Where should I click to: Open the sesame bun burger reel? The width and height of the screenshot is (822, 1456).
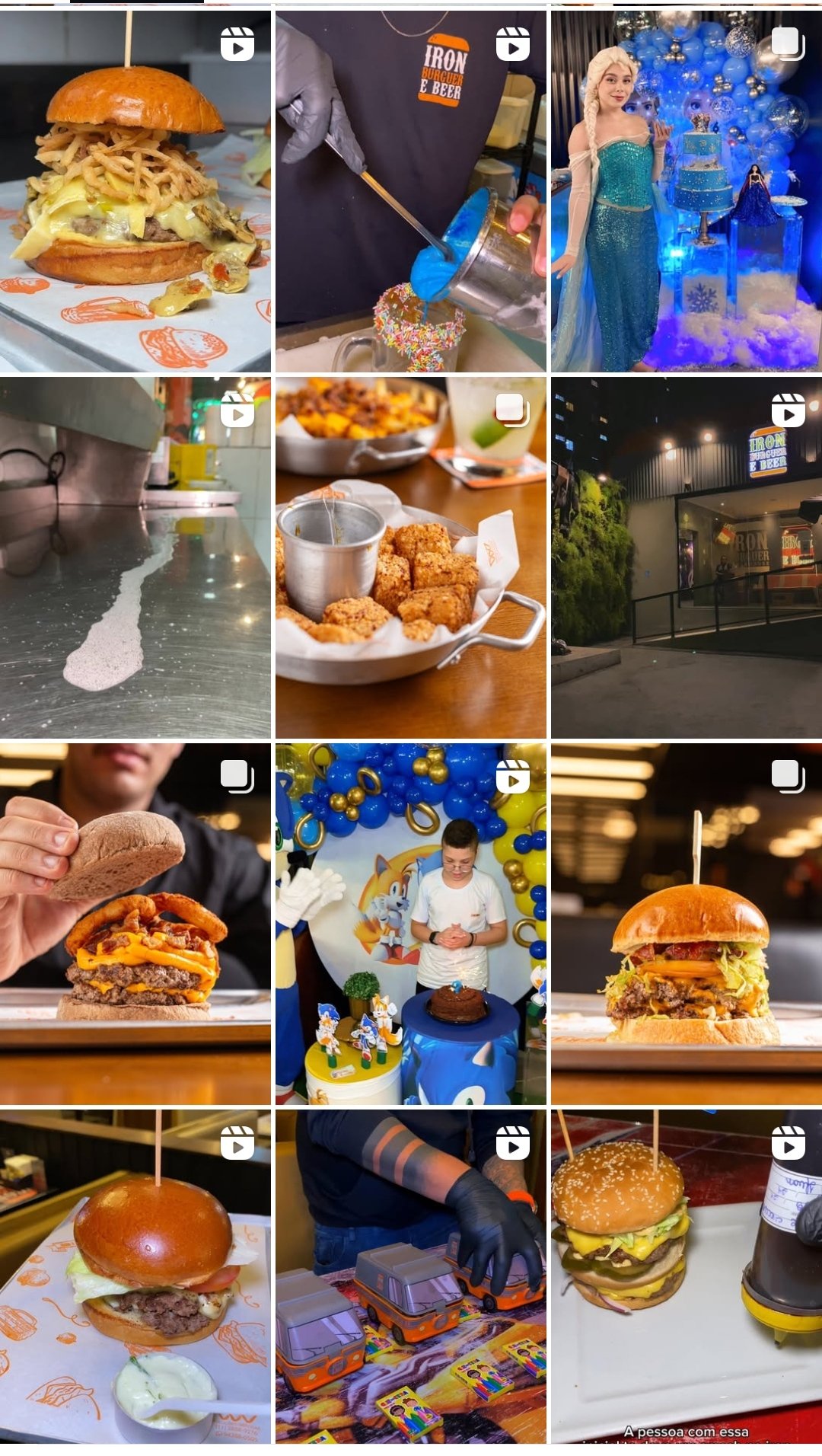(x=686, y=1276)
